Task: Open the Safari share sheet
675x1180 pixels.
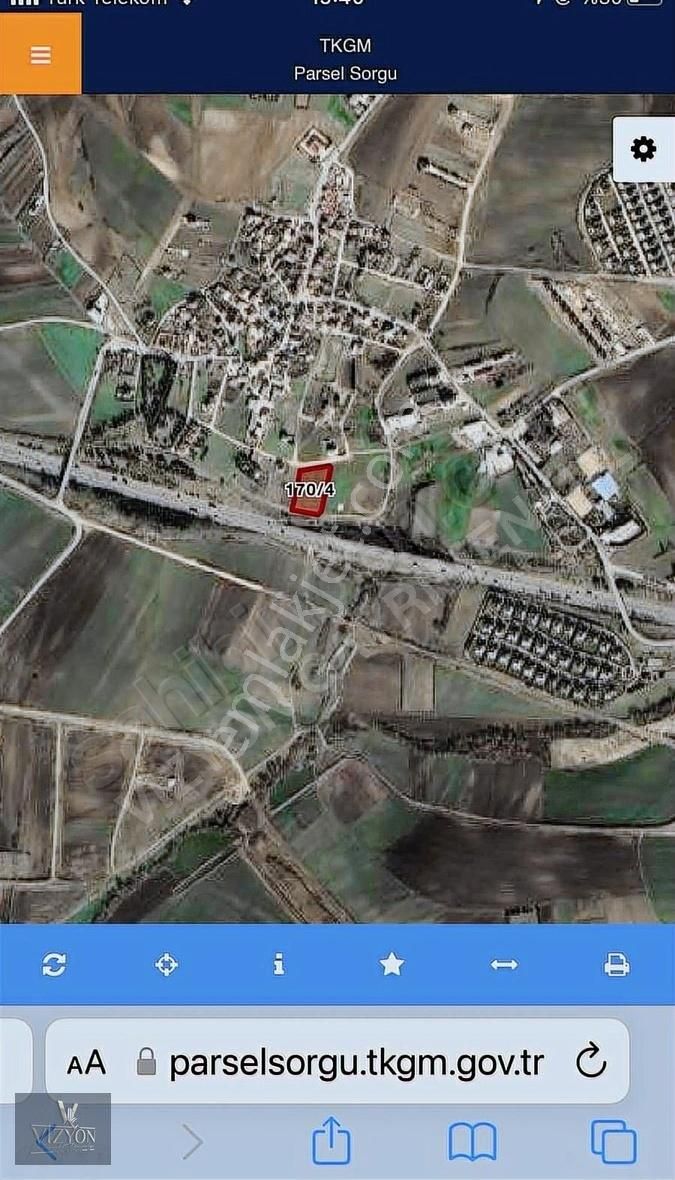Action: 332,1141
